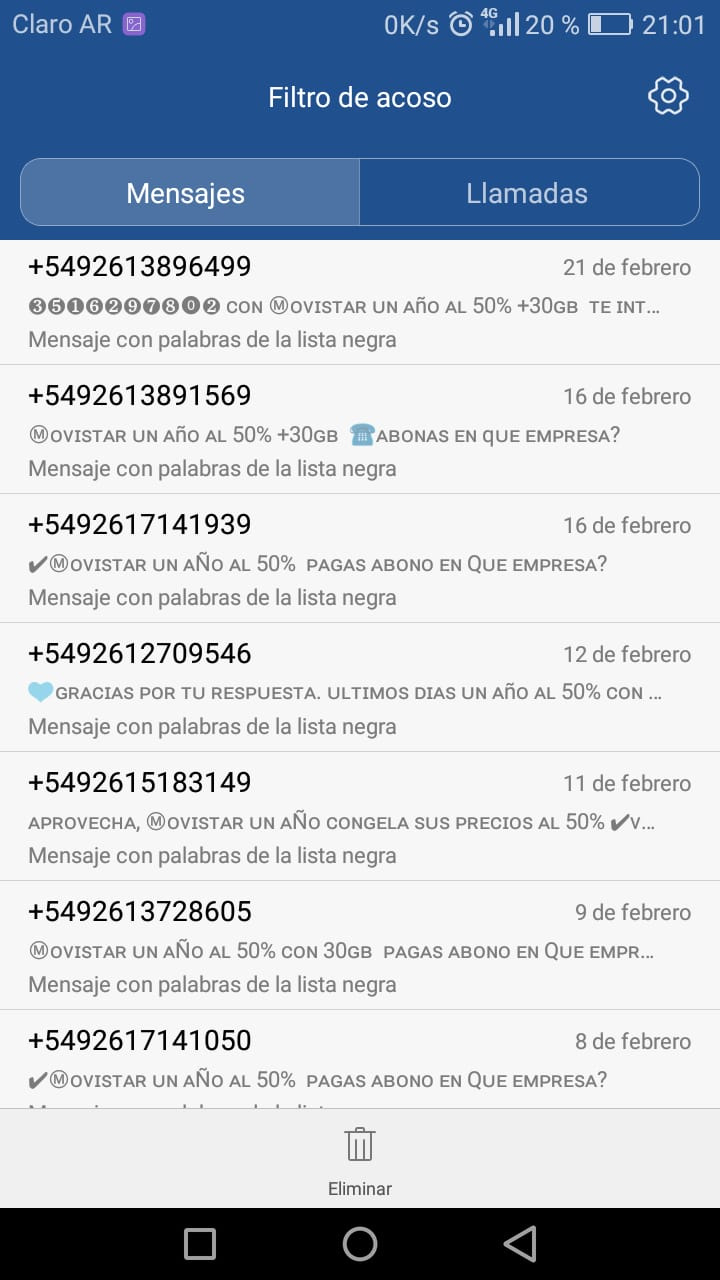Switch to the Llamadas tab
Image resolution: width=720 pixels, height=1280 pixels.
coord(528,193)
